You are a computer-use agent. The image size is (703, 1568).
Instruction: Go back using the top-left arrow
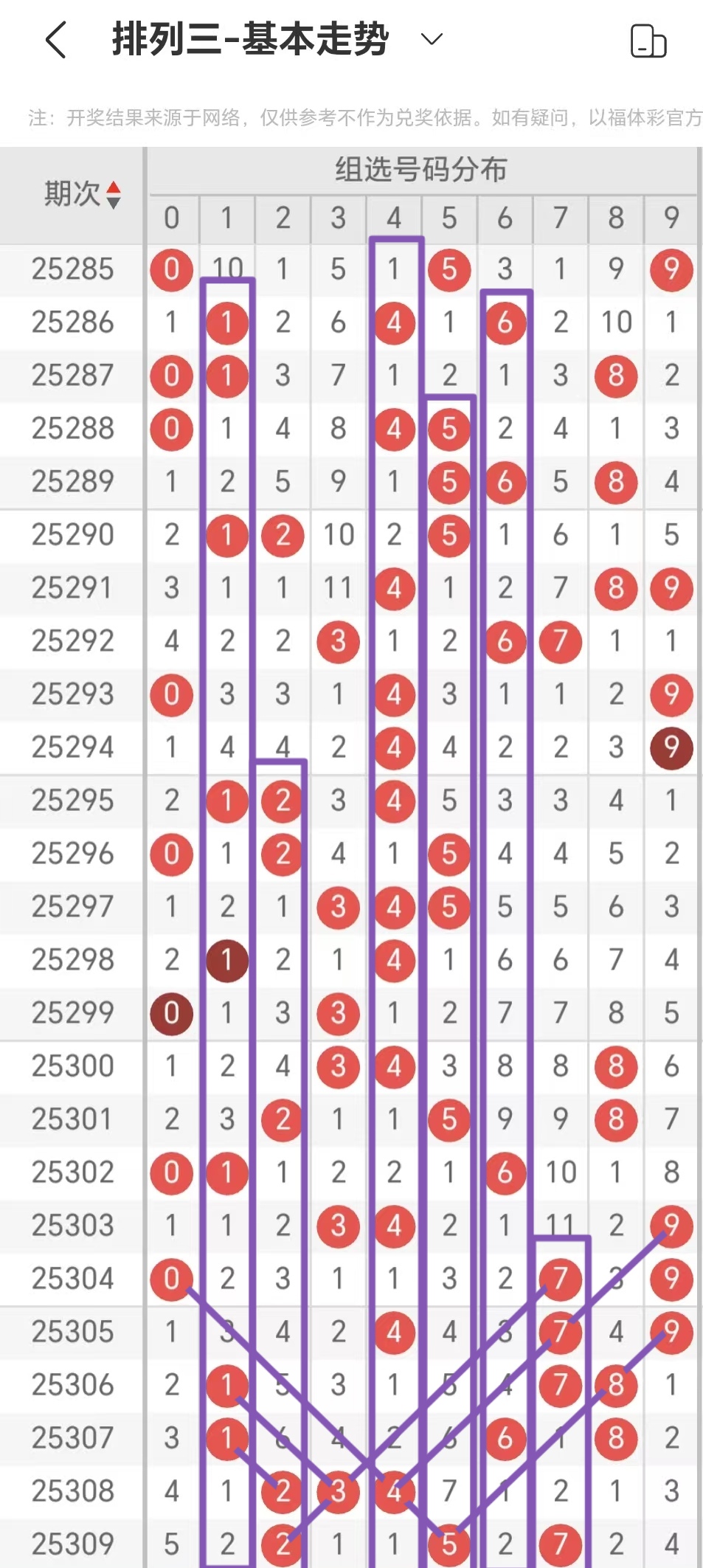(x=56, y=40)
